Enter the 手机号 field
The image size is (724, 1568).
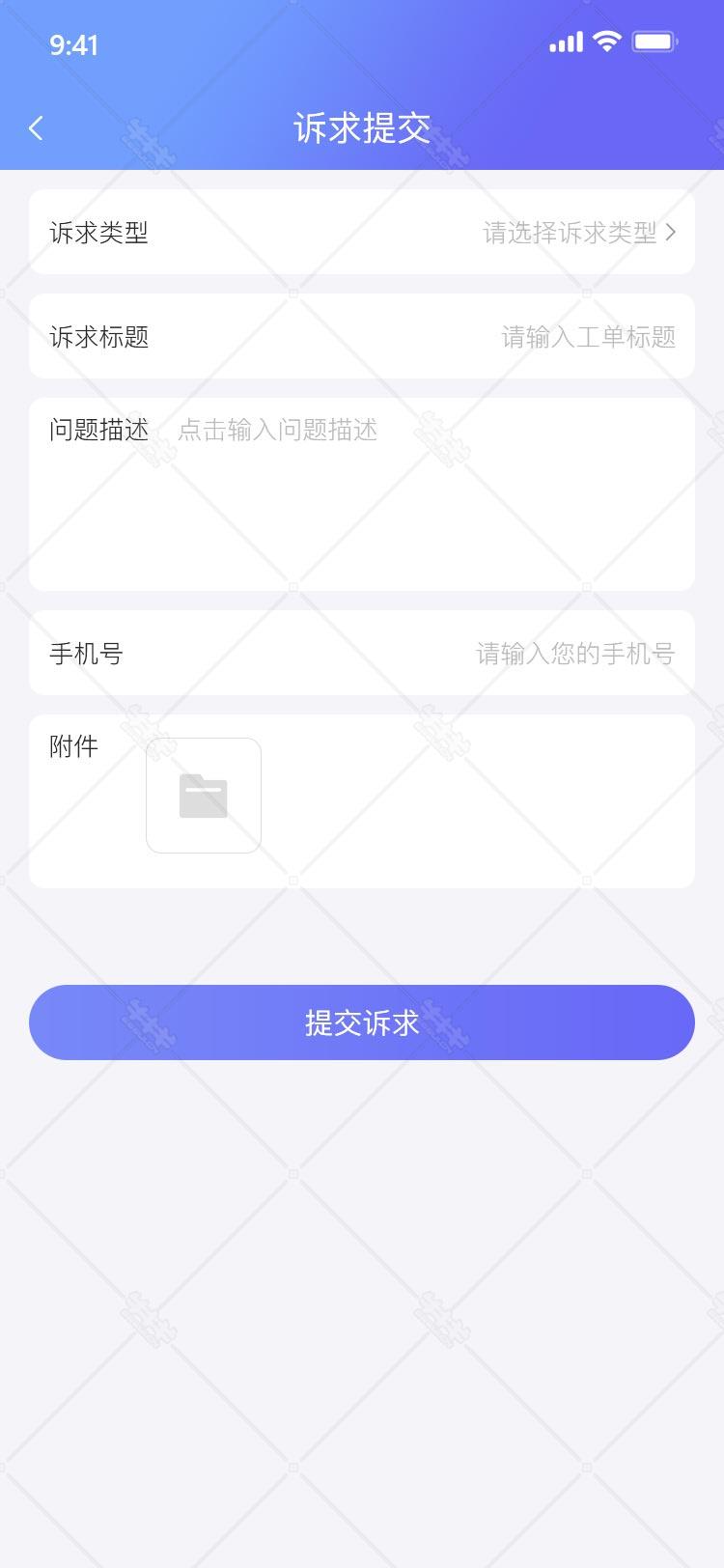pos(362,653)
